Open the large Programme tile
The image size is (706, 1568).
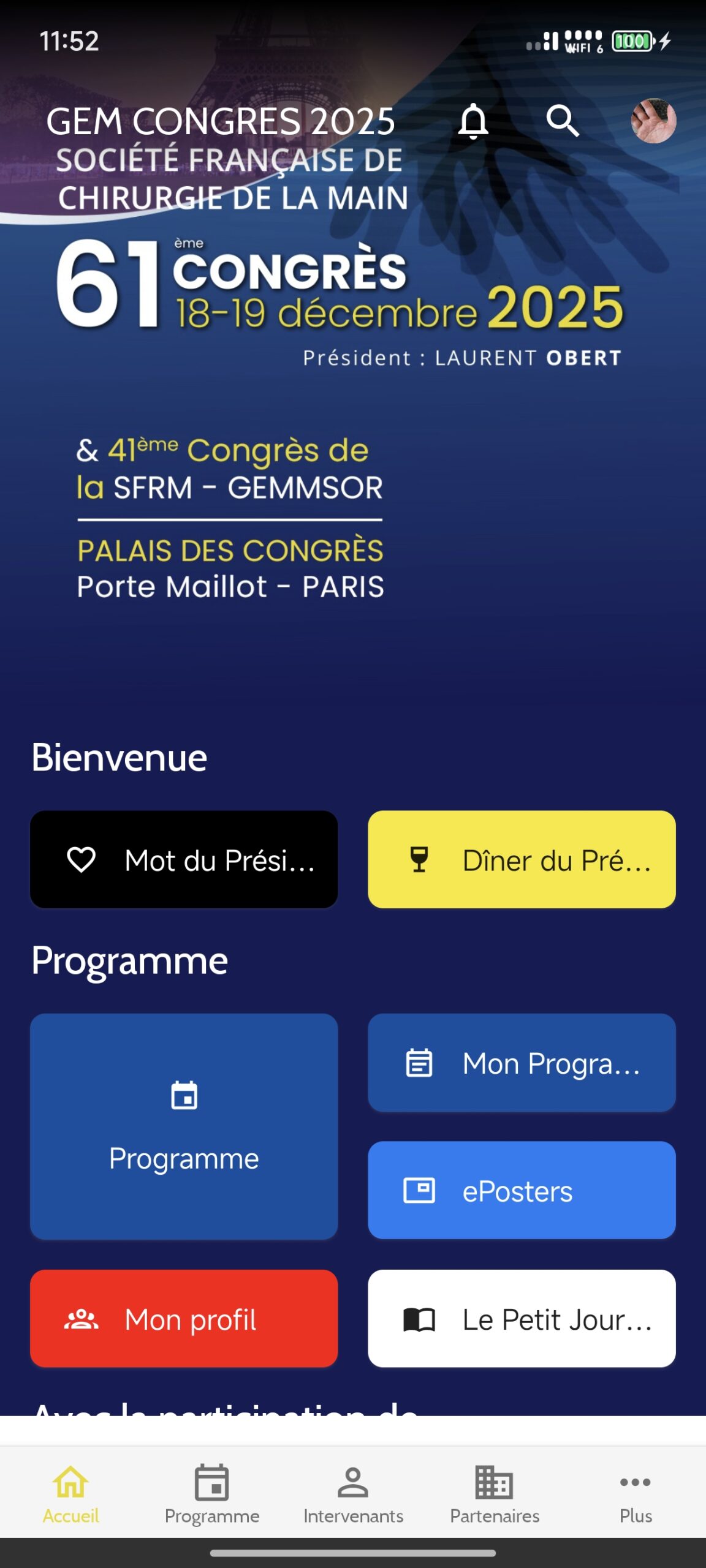pos(184,1127)
